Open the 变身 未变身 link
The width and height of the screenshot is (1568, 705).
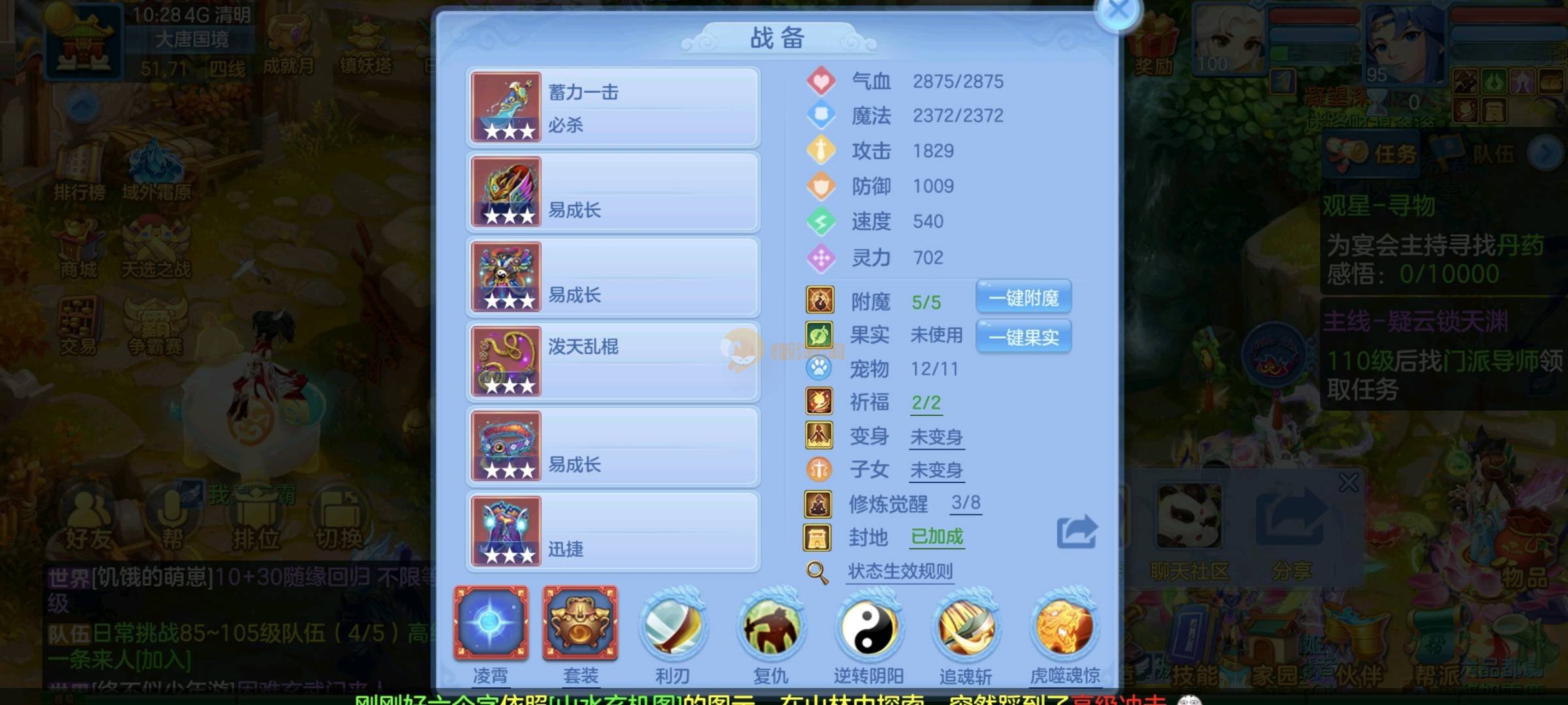click(x=936, y=437)
